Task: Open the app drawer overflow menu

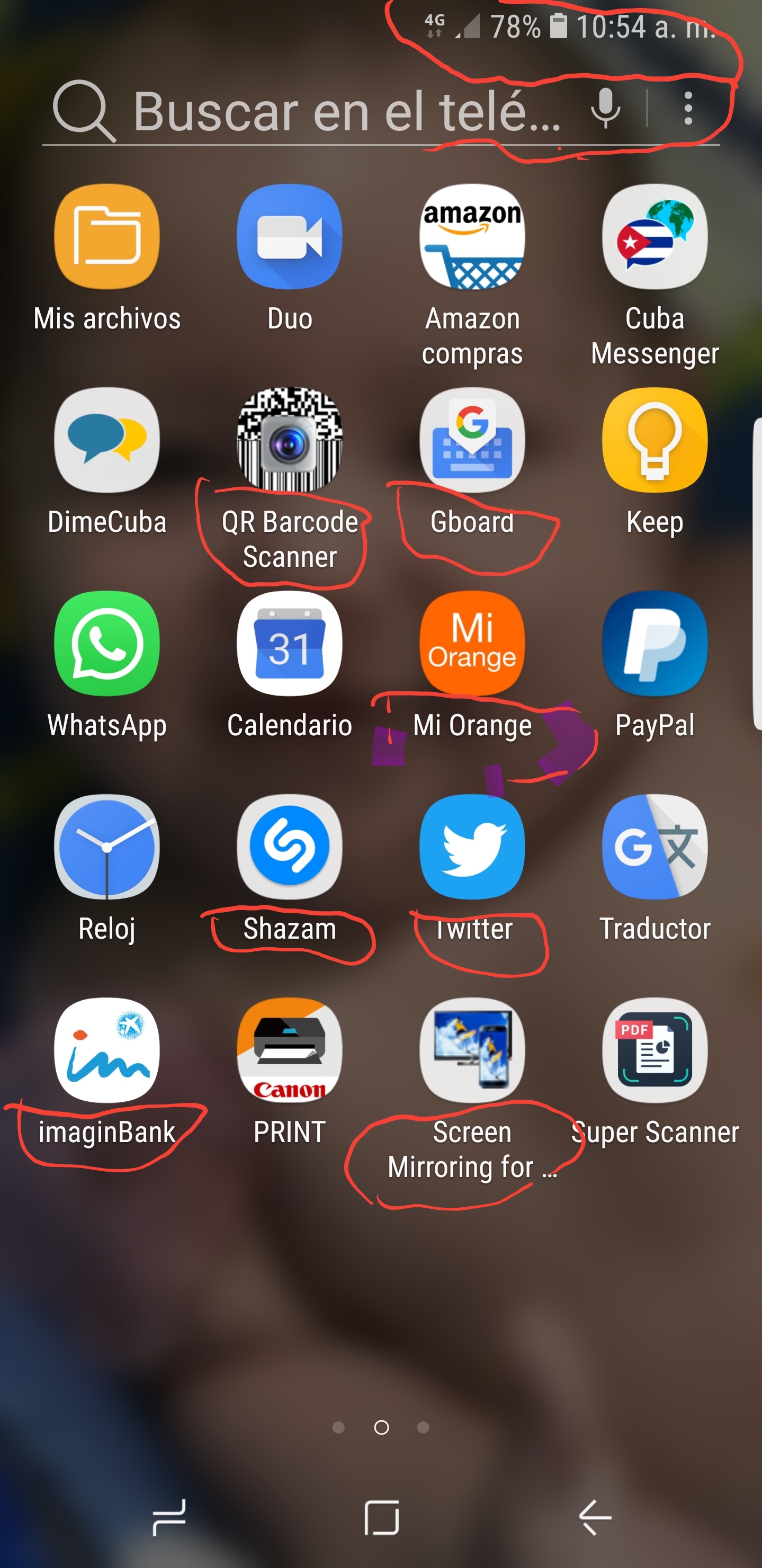Action: (688, 109)
